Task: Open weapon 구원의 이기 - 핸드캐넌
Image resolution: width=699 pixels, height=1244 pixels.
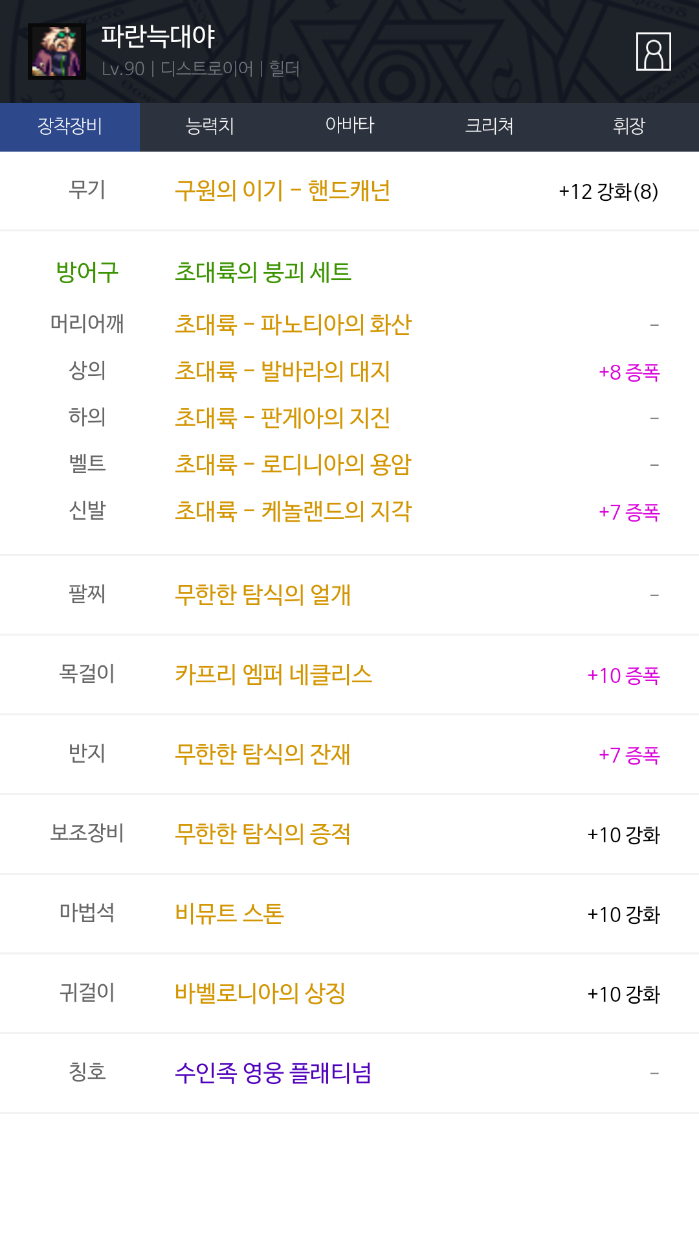Action: pos(282,191)
